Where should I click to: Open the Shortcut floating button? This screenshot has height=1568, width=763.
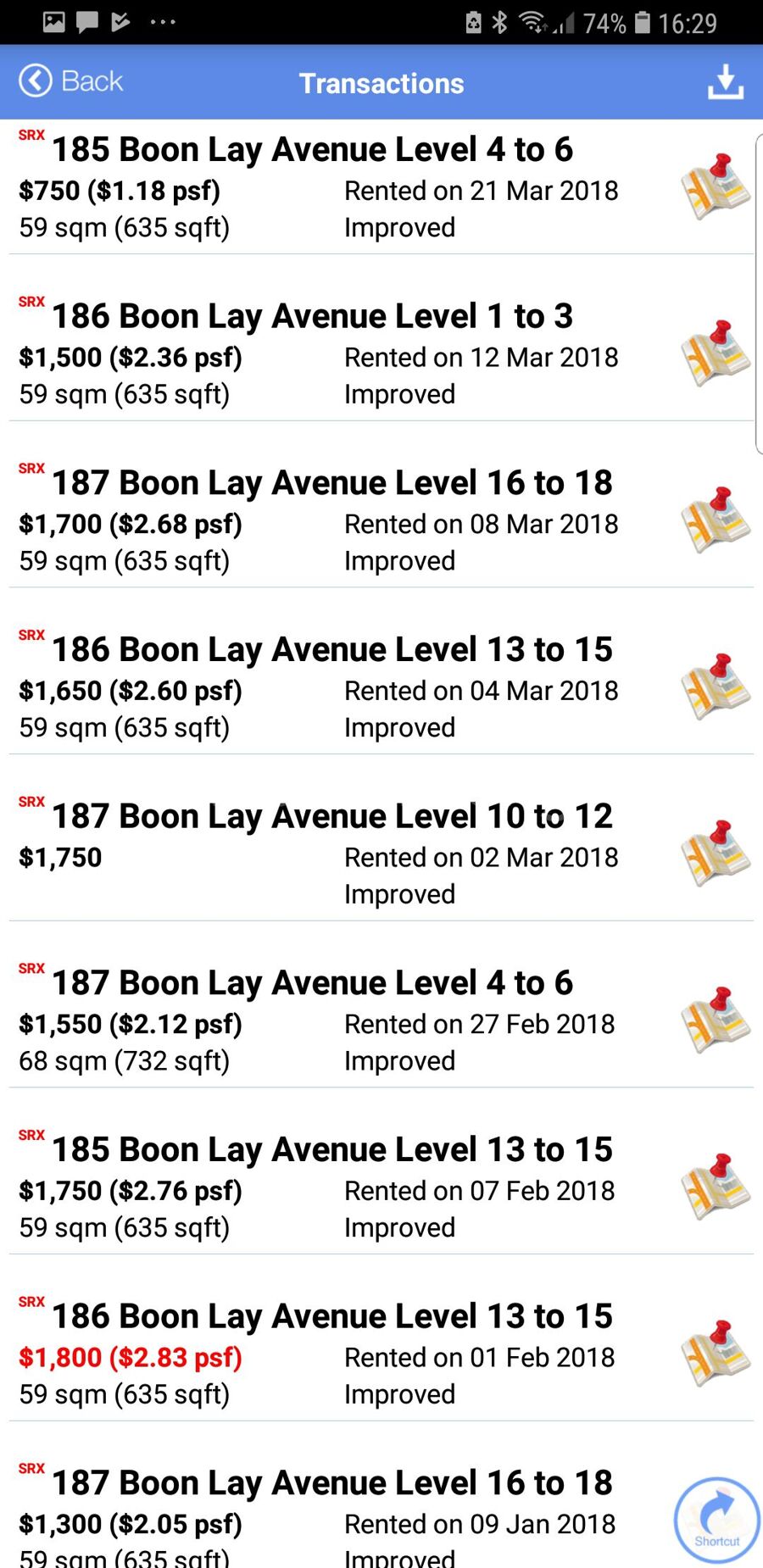(x=717, y=1521)
